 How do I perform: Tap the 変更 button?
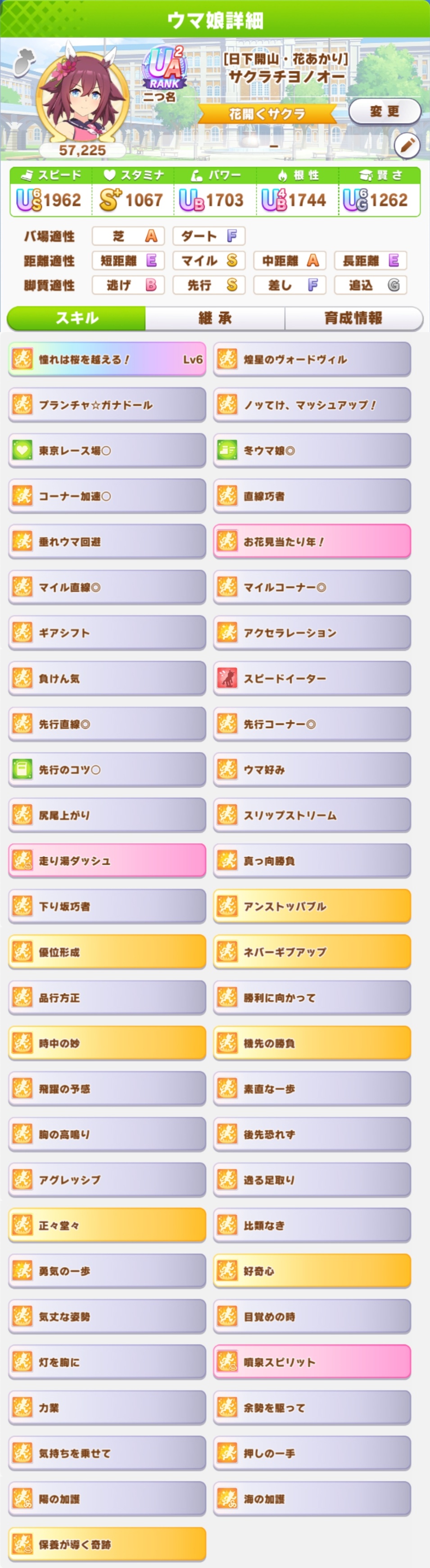pos(385,111)
